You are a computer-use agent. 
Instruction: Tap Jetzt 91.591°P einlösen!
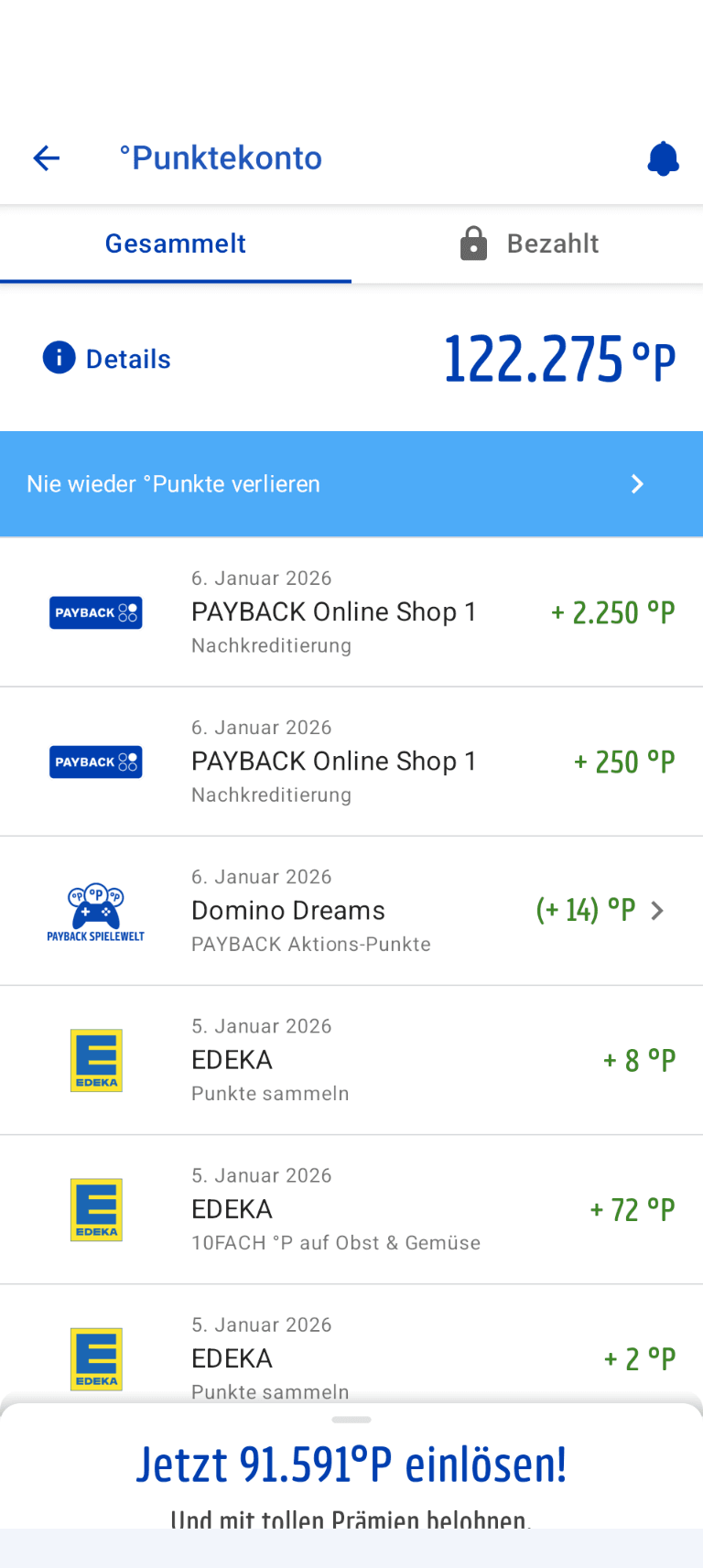click(351, 1465)
